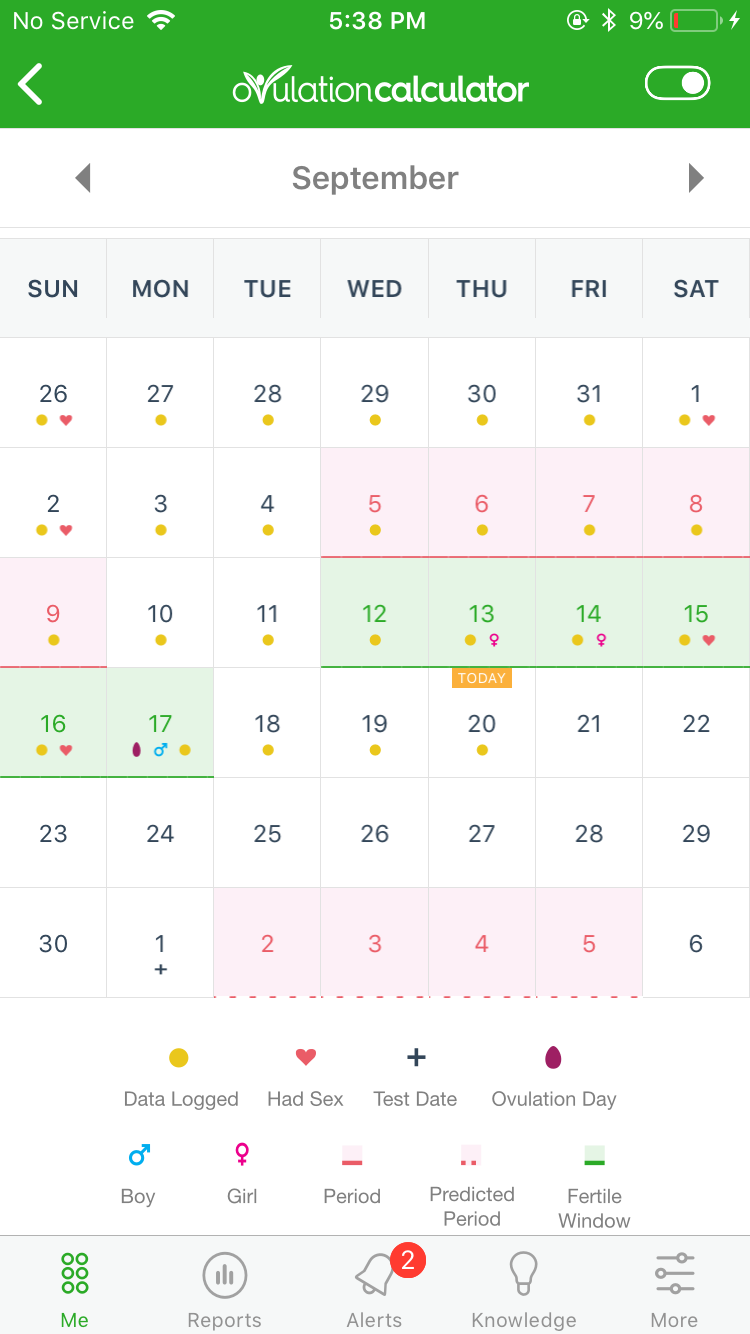Select September 5 period day

coord(375,503)
